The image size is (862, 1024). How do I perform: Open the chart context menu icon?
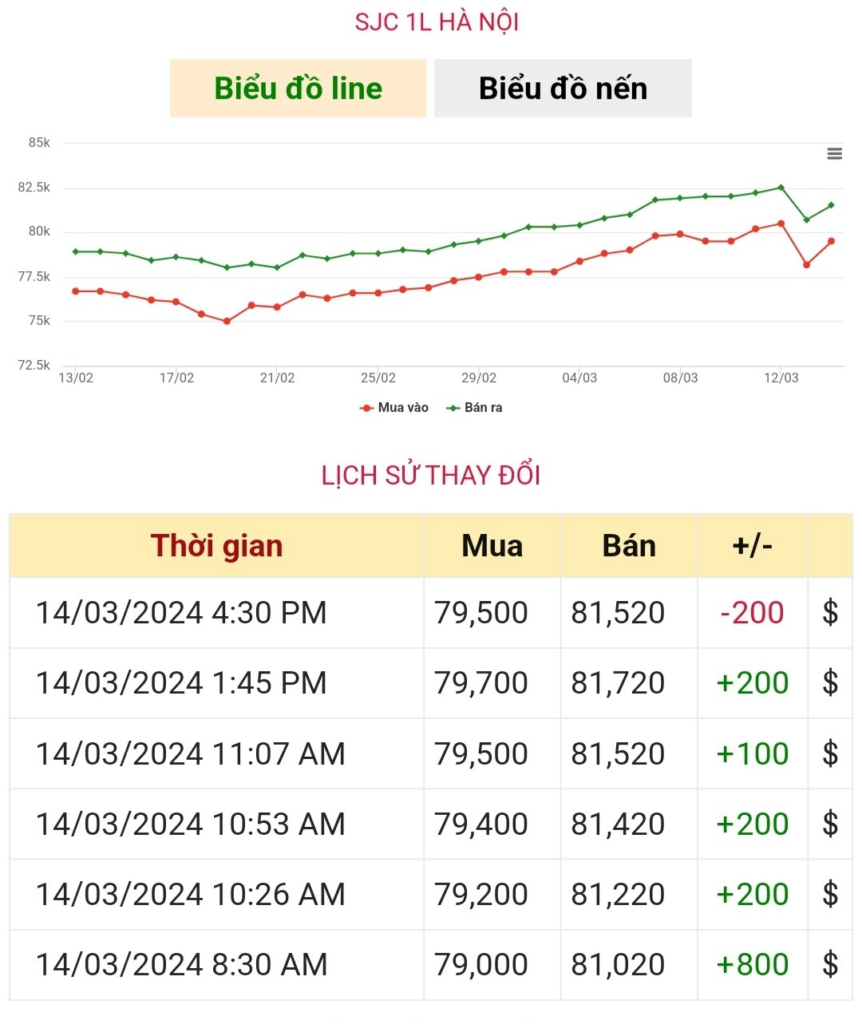tap(834, 154)
